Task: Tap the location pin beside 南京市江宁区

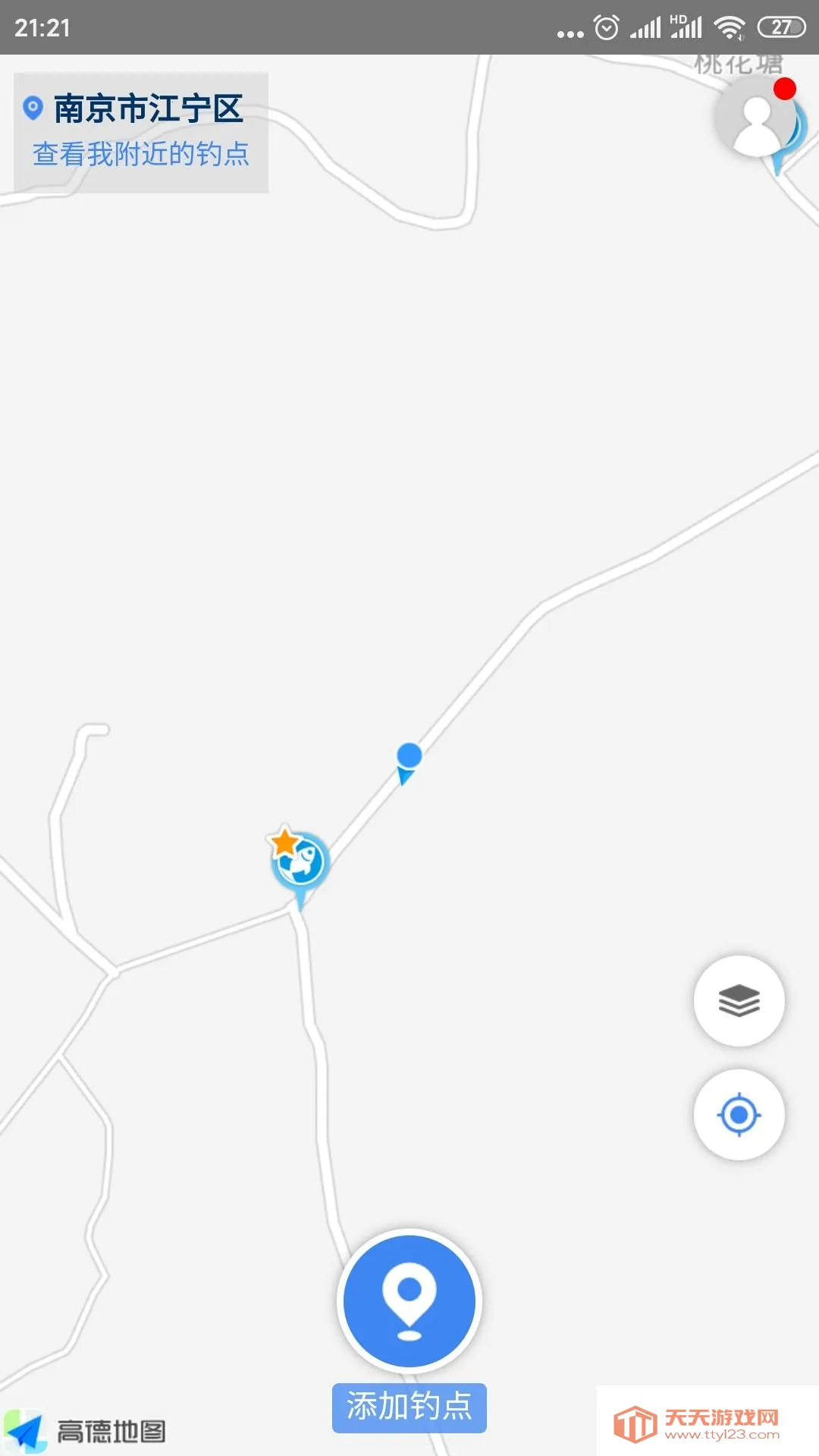Action: (32, 108)
